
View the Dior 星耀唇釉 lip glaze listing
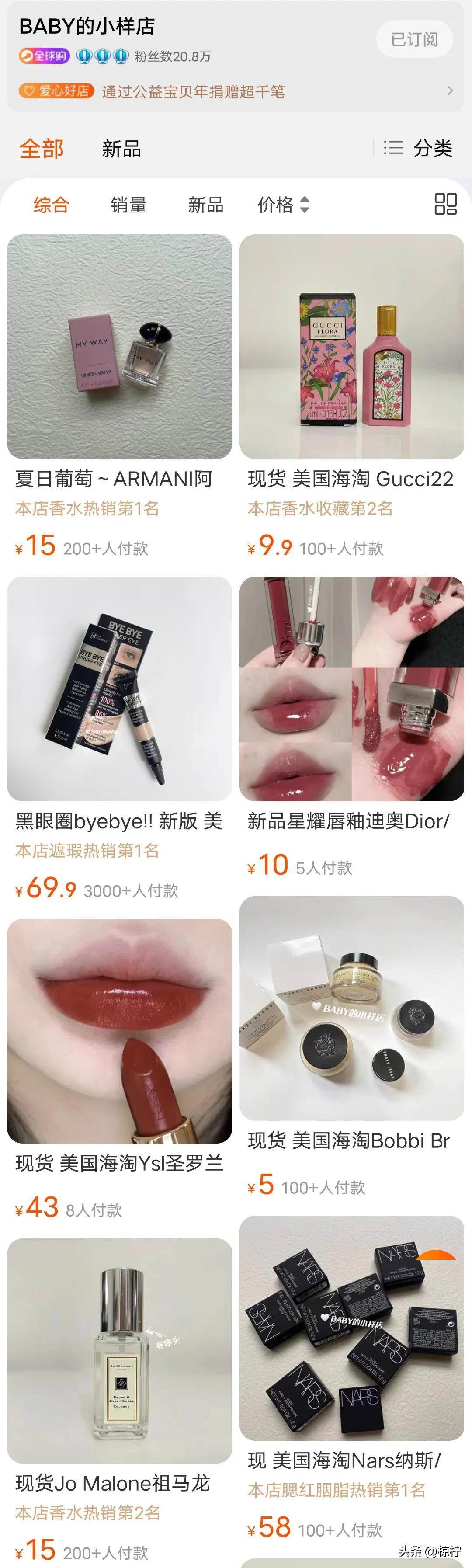coord(351,689)
